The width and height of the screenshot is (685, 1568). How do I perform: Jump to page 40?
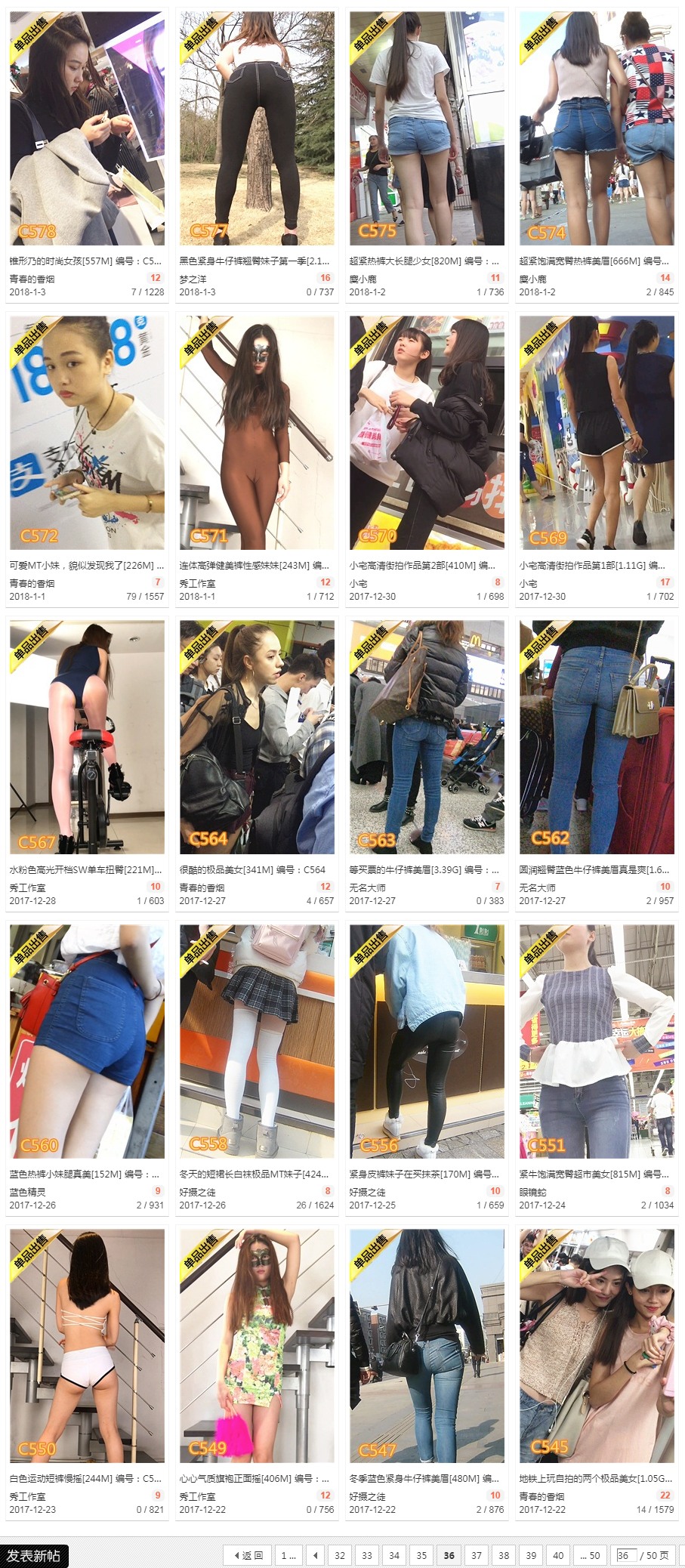point(558,1555)
